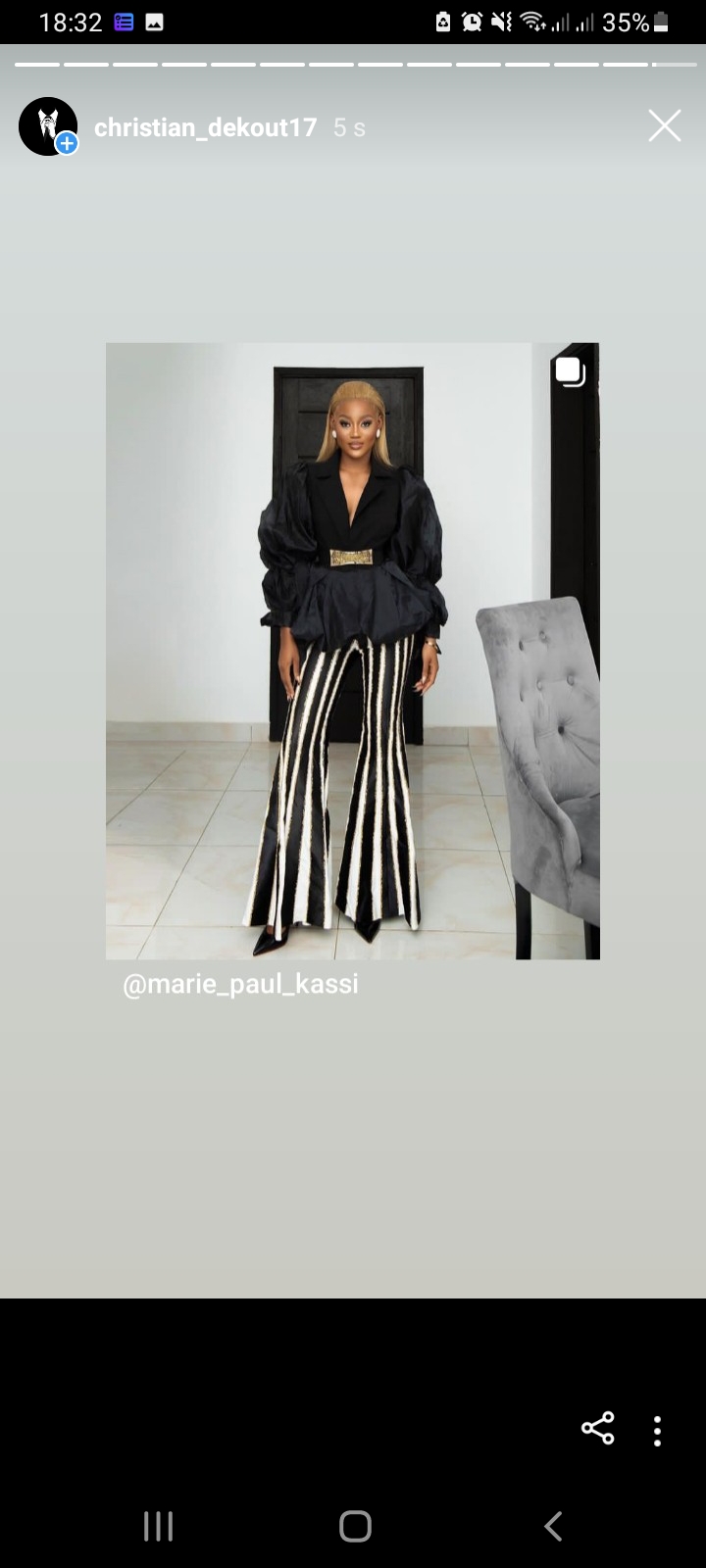
Task: Share this story
Action: pyautogui.click(x=597, y=1429)
